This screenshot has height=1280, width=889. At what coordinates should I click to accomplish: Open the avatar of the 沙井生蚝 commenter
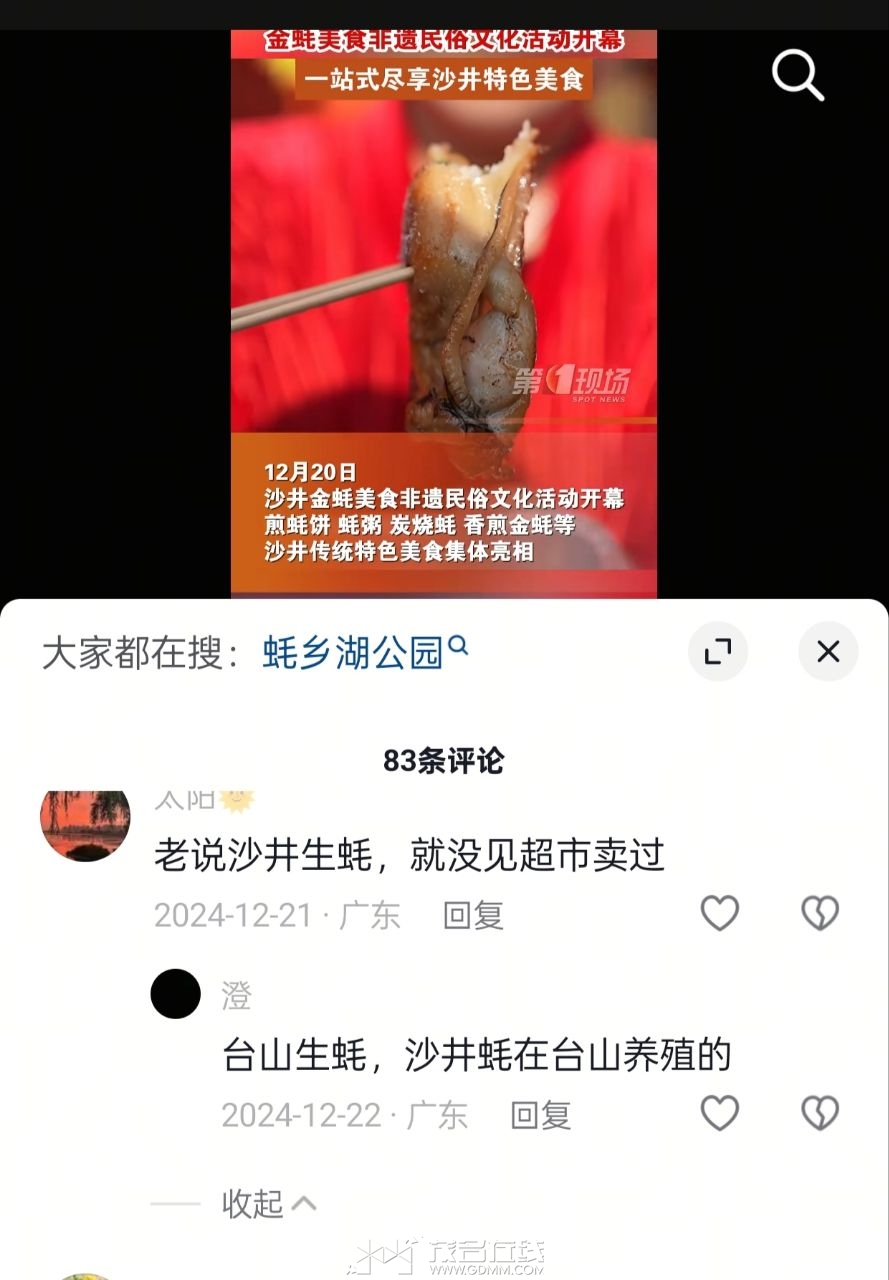coord(85,826)
